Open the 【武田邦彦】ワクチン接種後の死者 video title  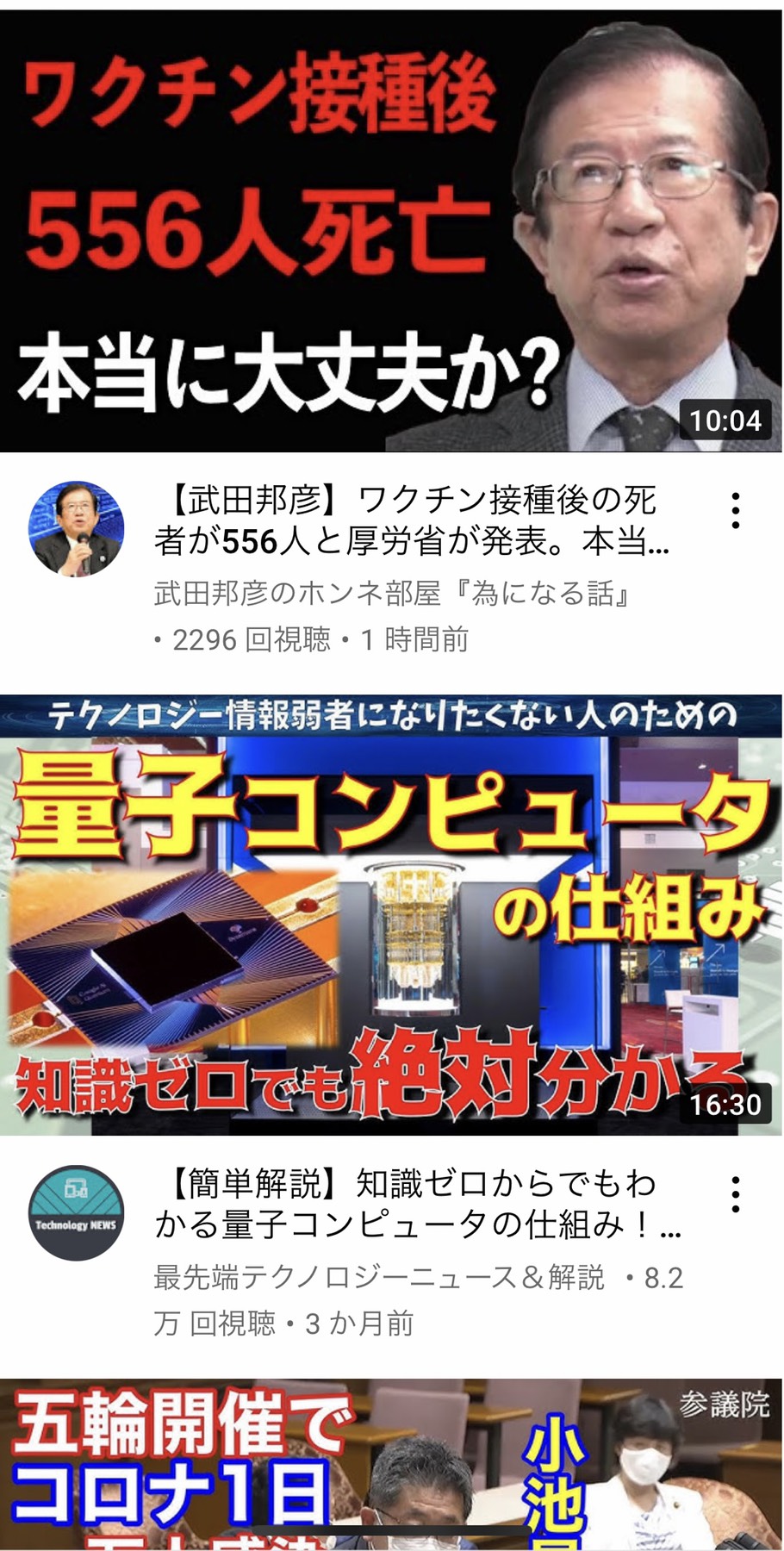412,520
